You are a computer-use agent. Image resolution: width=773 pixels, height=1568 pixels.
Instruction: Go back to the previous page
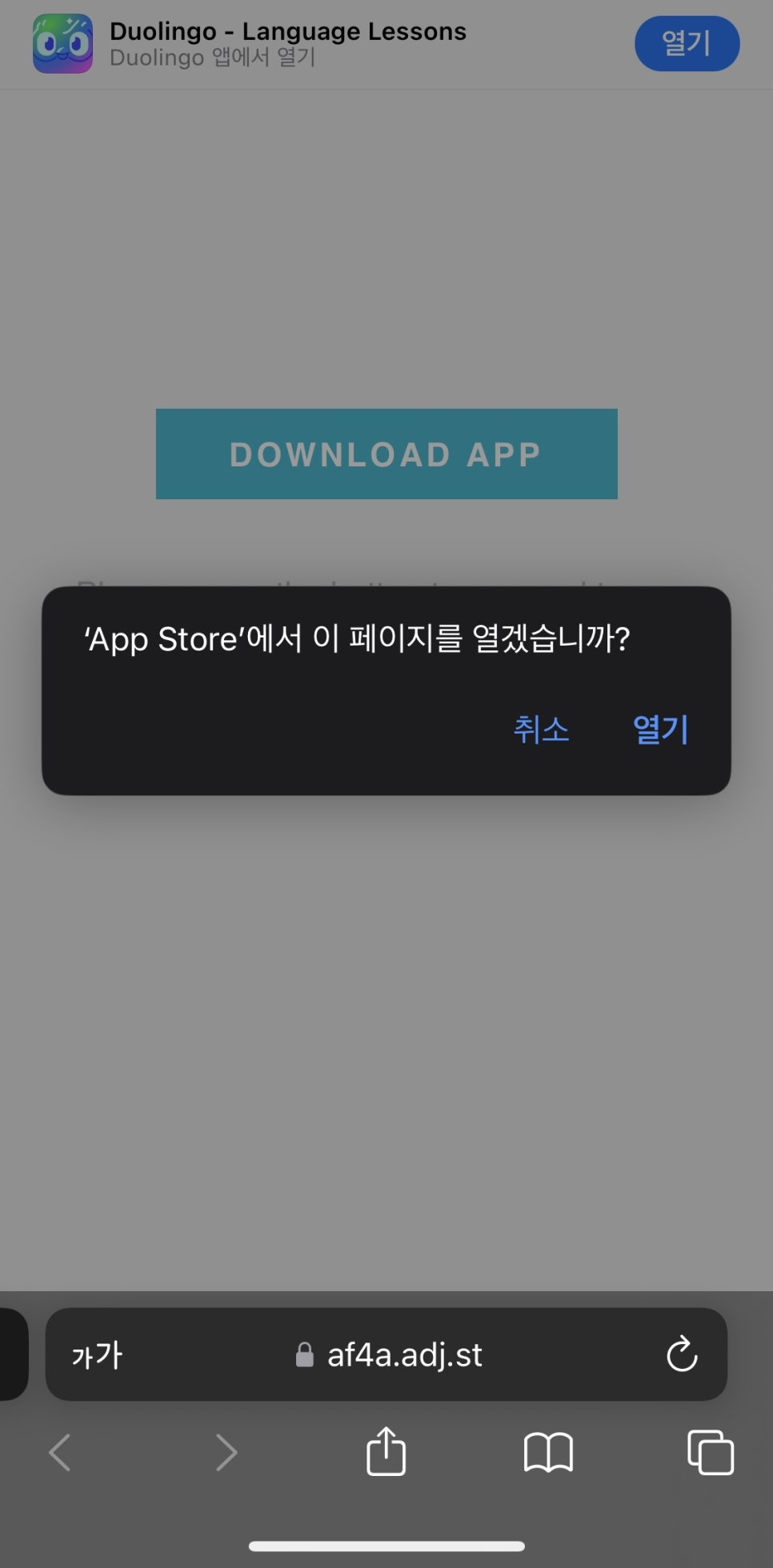[61, 1452]
